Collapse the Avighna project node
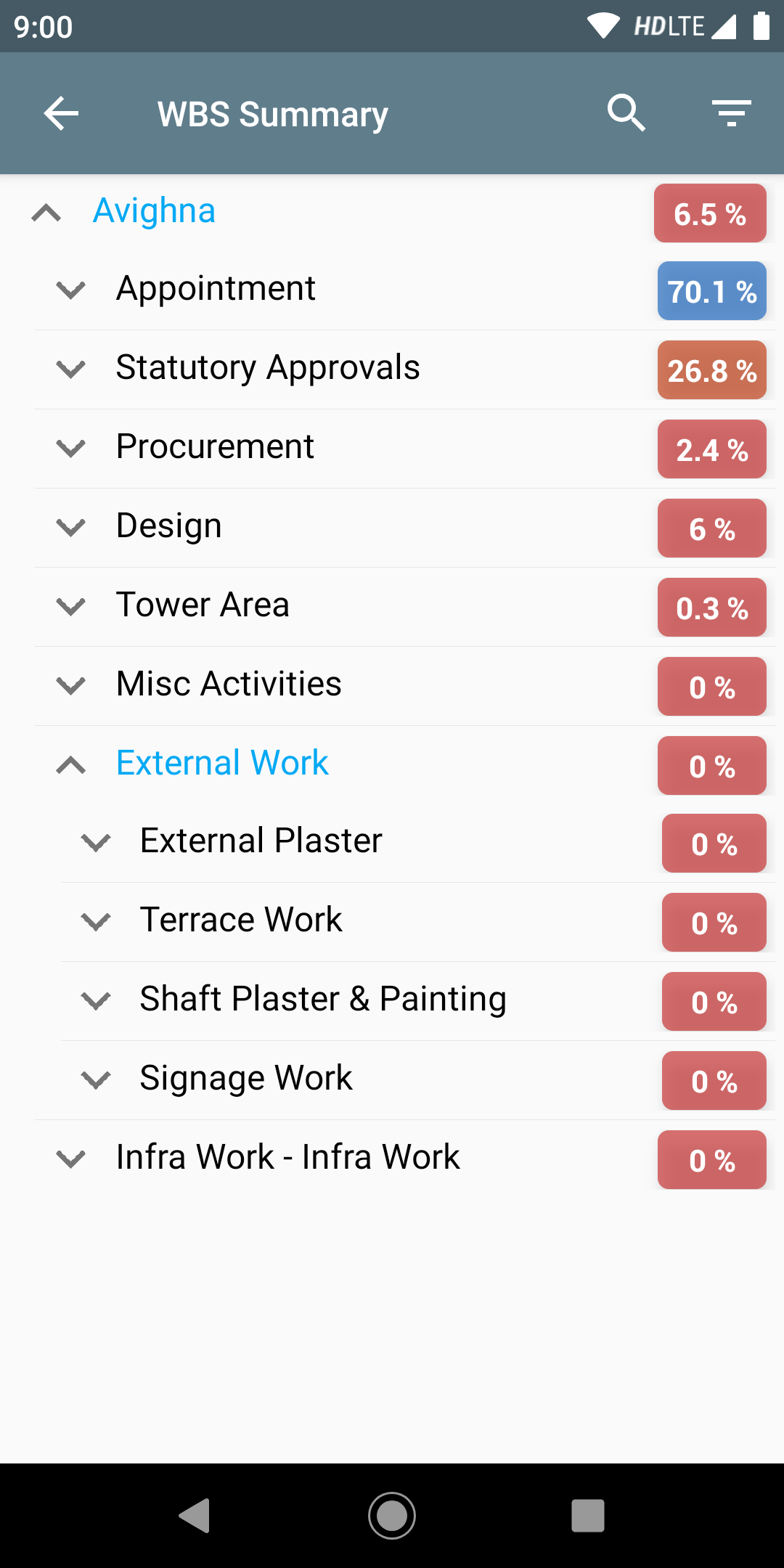784x1568 pixels. [46, 213]
